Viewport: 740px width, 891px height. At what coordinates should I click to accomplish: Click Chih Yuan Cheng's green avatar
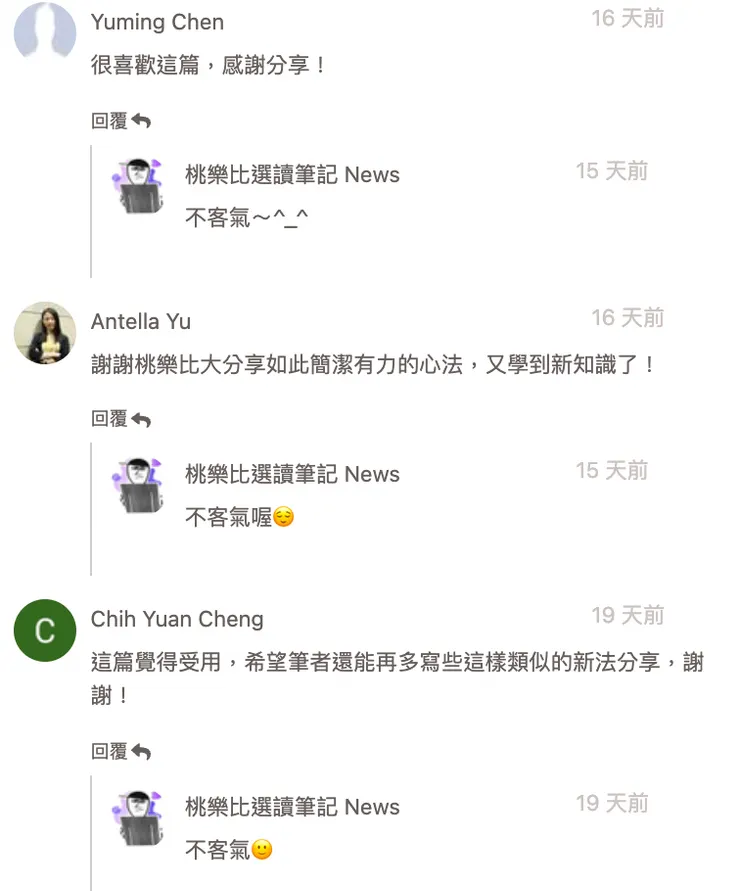(44, 630)
